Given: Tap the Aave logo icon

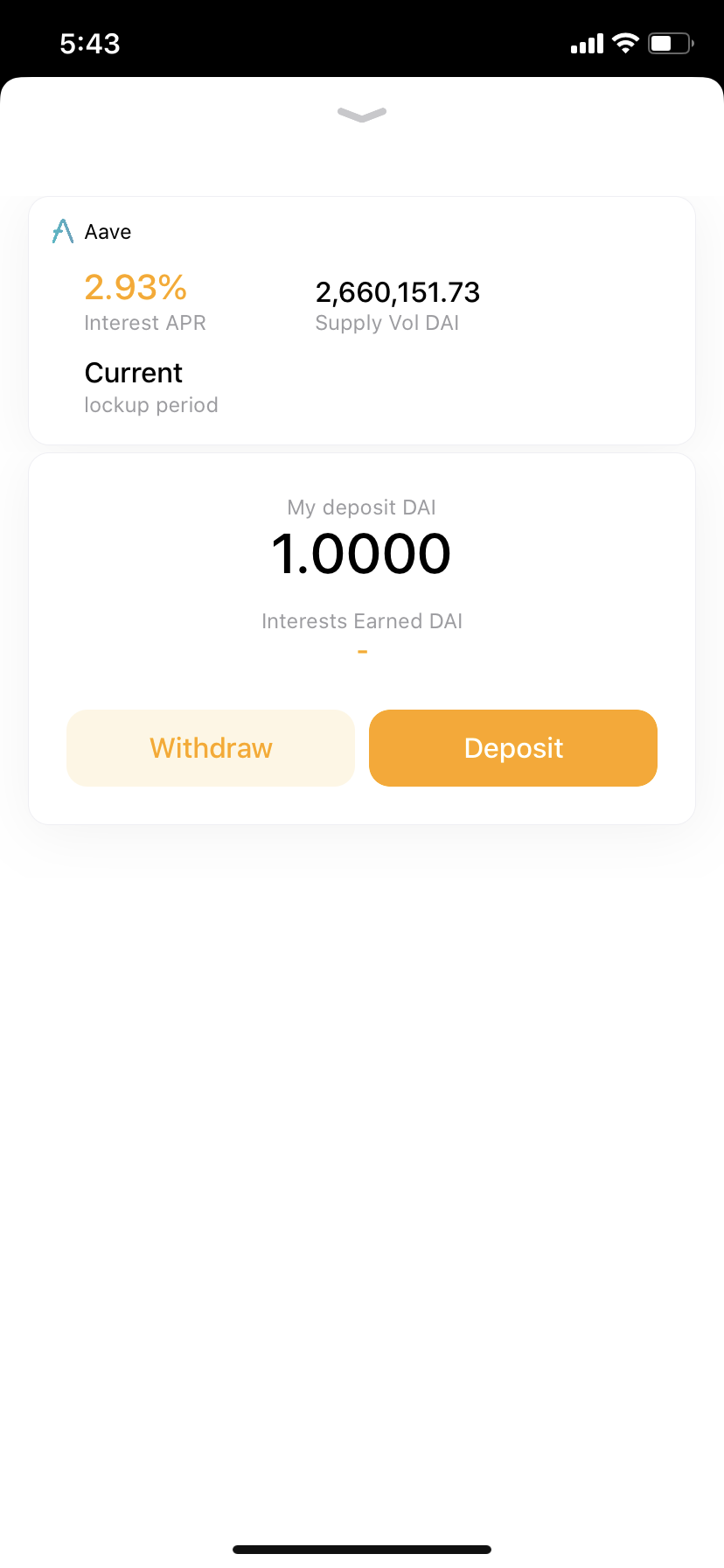Looking at the screenshot, I should click(61, 231).
